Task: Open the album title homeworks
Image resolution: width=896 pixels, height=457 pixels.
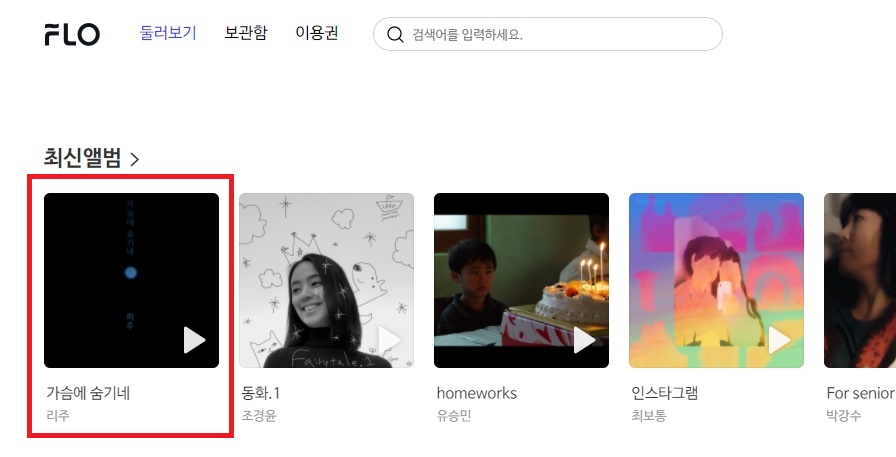Action: [477, 393]
